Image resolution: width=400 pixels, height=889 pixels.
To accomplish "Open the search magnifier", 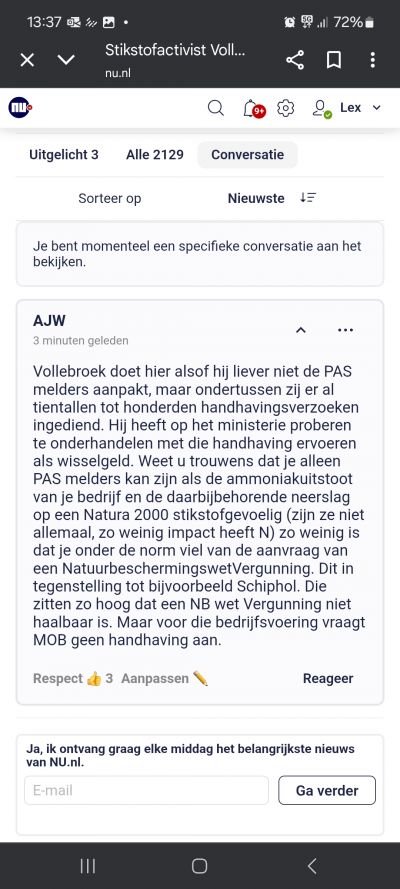I will [x=215, y=108].
